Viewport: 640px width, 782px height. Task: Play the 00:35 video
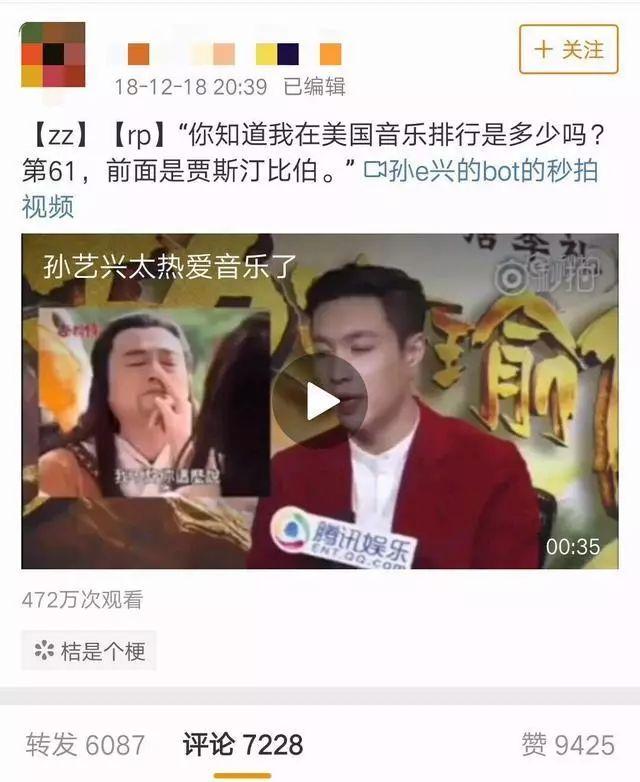(x=320, y=401)
